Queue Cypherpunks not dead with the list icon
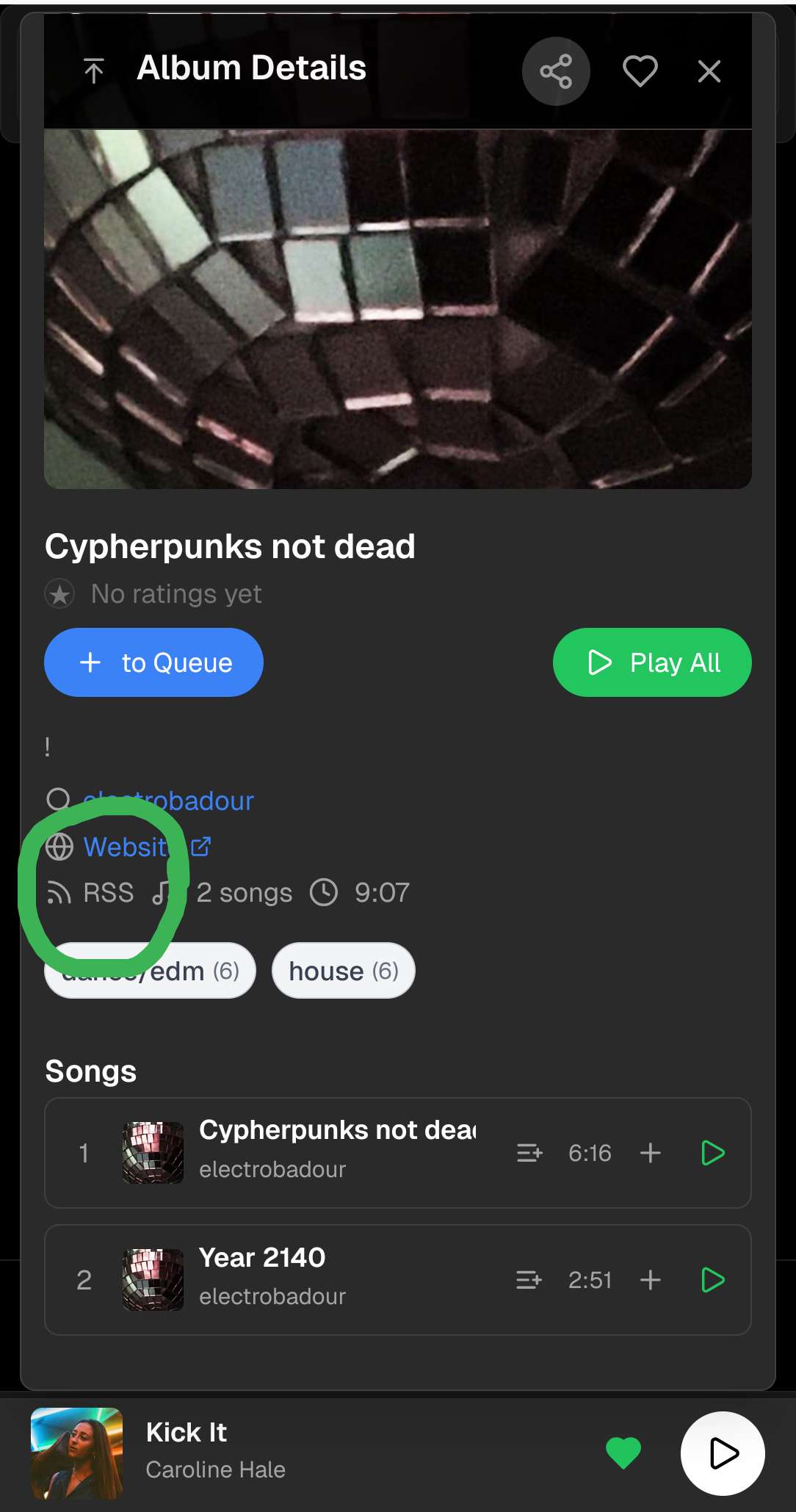The width and height of the screenshot is (796, 1512). pyautogui.click(x=529, y=1153)
